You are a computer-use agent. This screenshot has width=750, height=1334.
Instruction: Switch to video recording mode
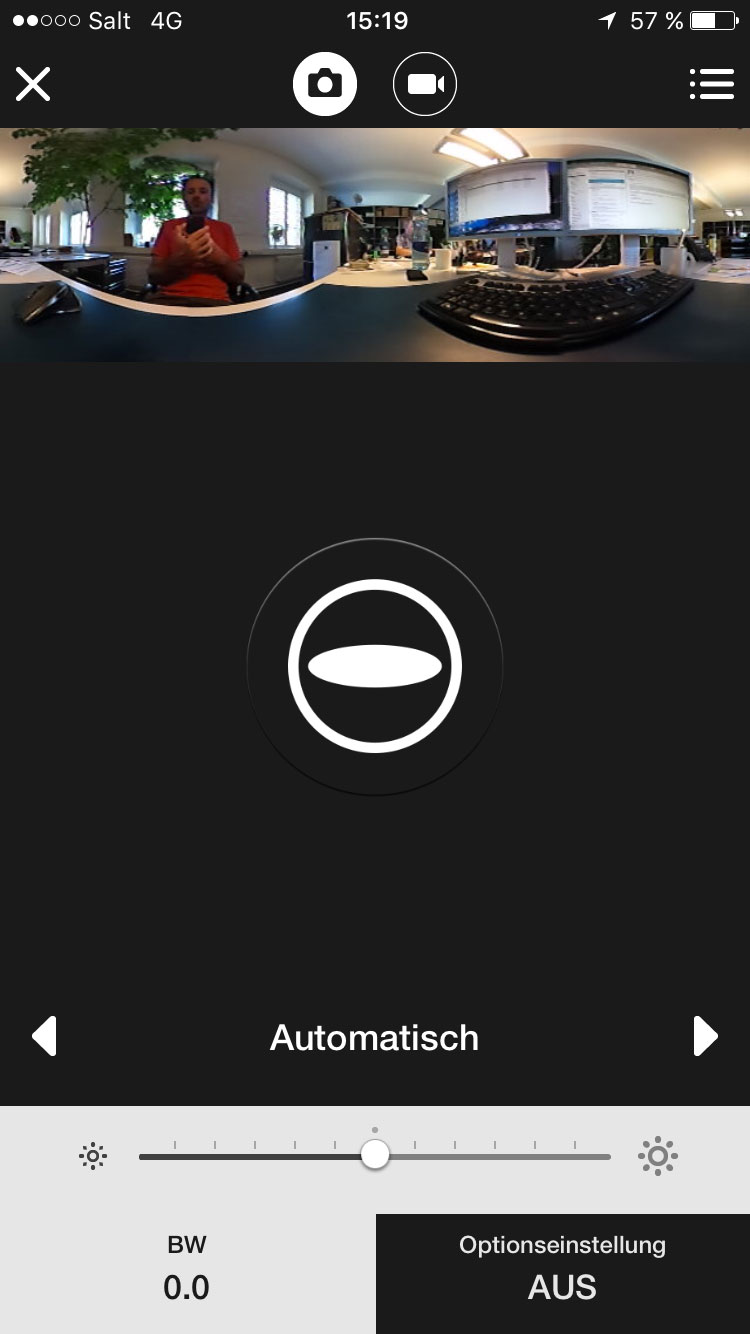coord(425,85)
